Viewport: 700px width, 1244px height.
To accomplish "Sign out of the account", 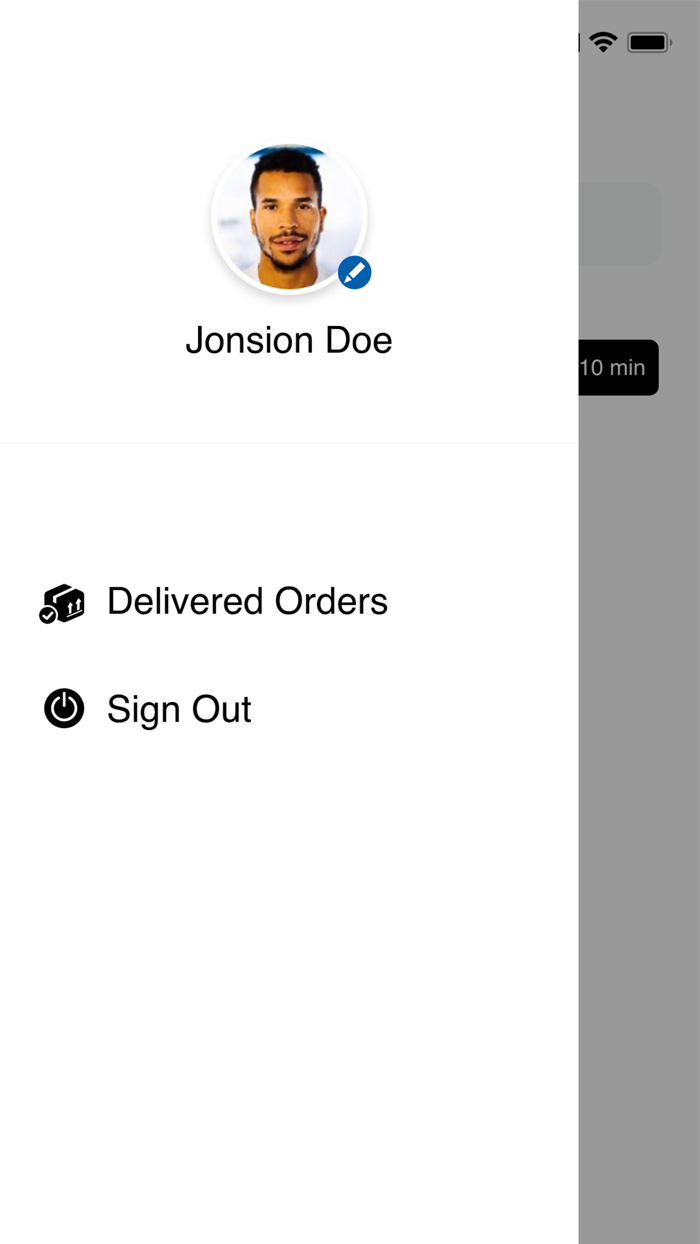I will [x=178, y=709].
